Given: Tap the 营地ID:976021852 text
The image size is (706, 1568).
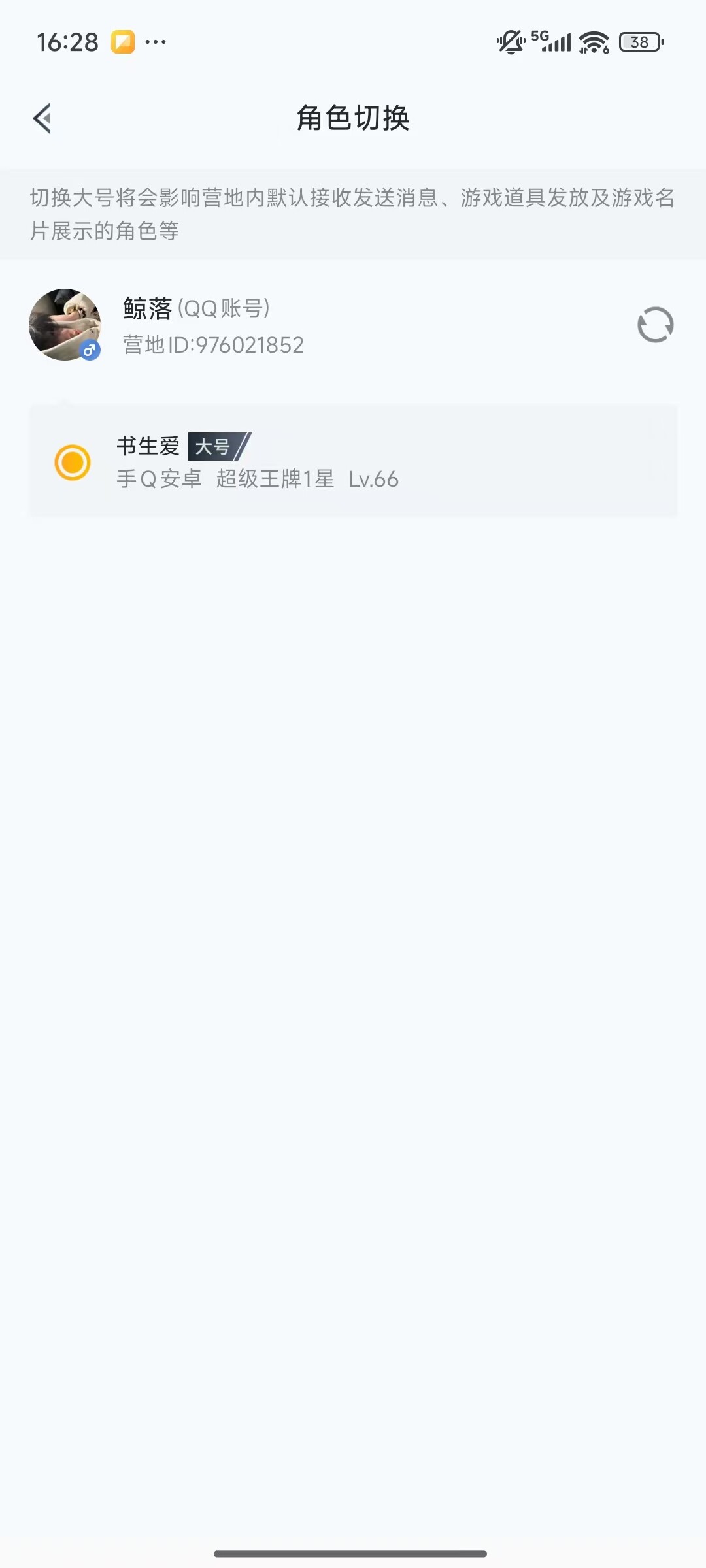Looking at the screenshot, I should (x=212, y=345).
